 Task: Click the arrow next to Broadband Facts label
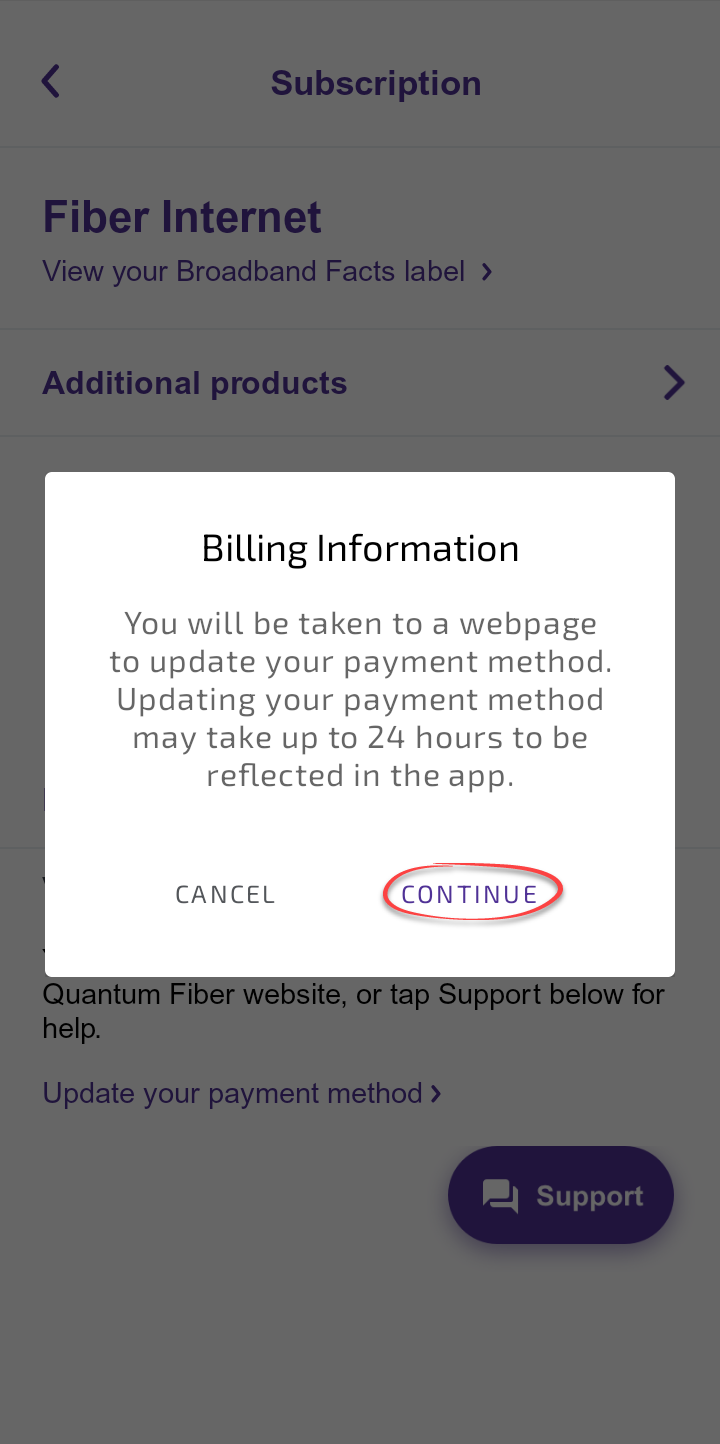[x=486, y=271]
